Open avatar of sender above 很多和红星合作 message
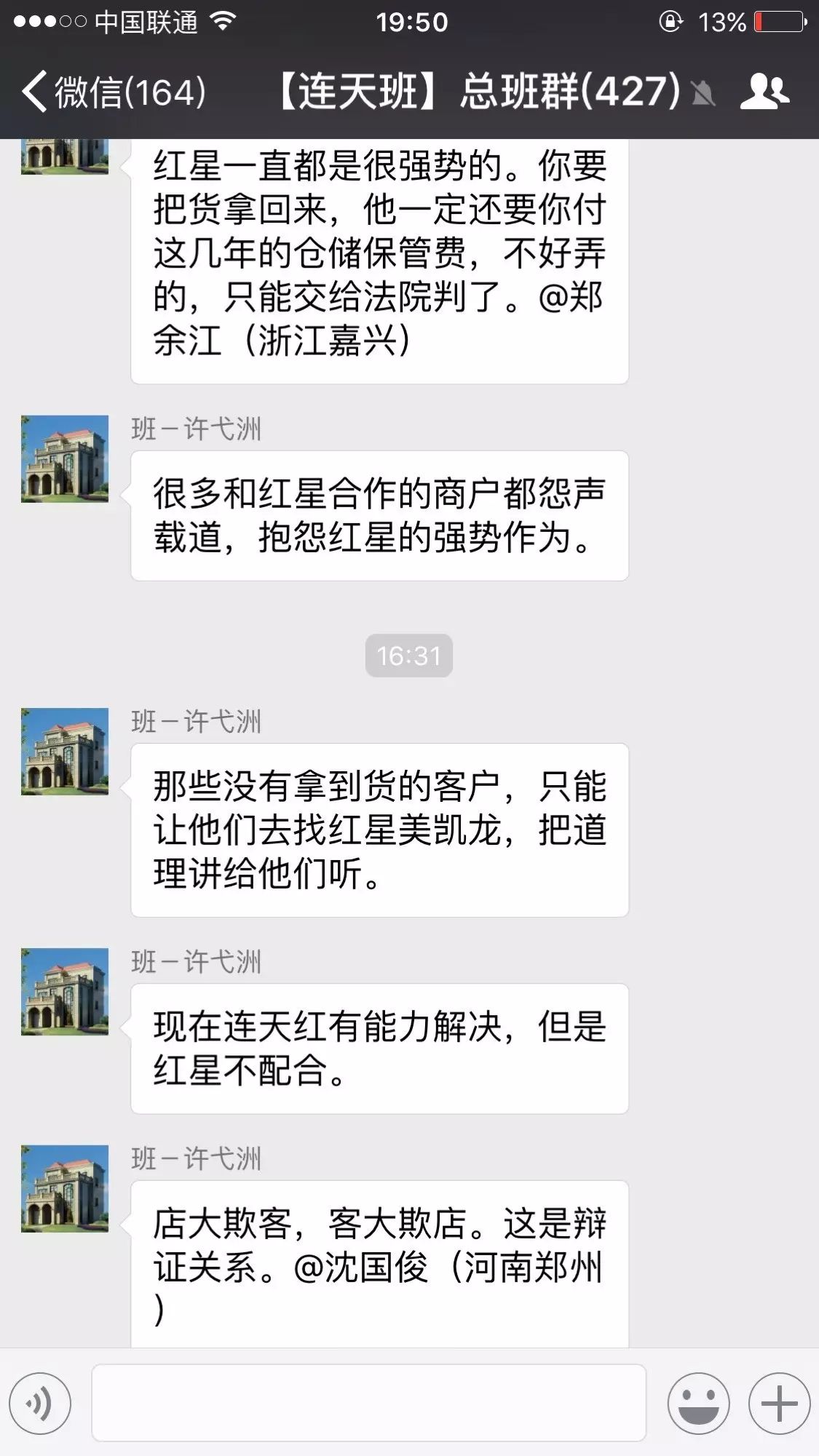Viewport: 819px width, 1456px height. tap(65, 459)
